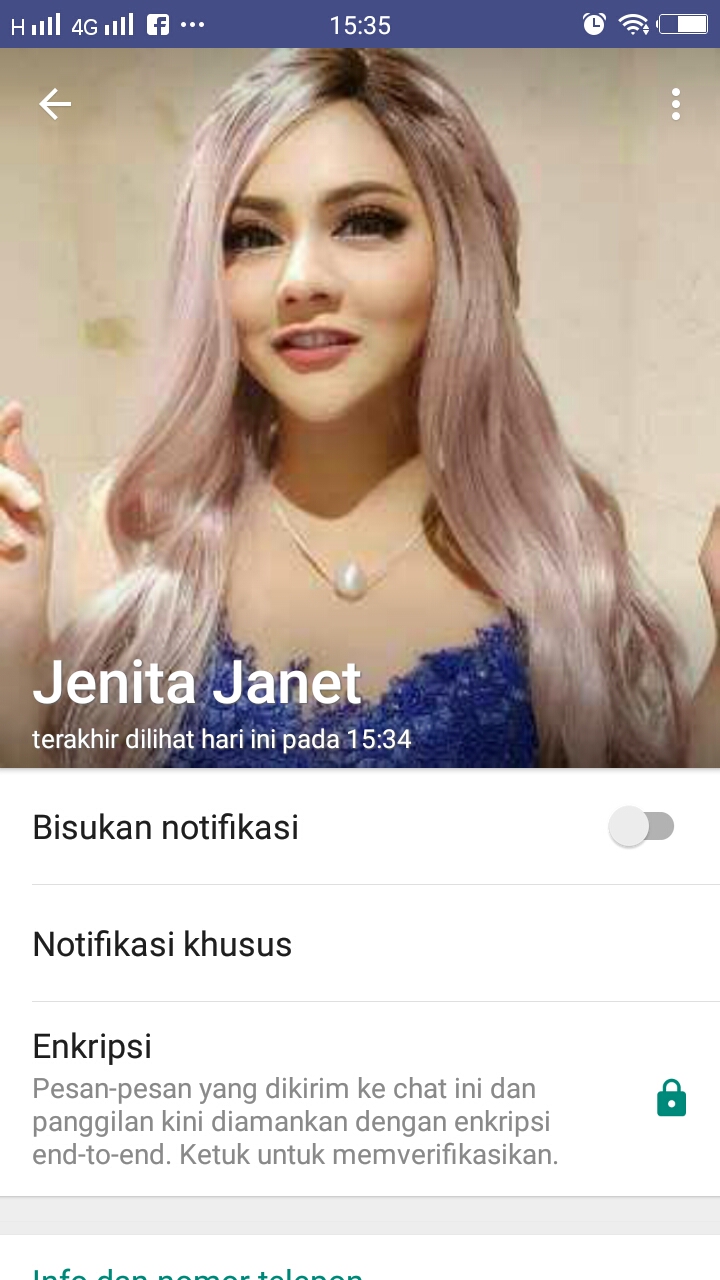Toggle the Bisukan notifikasi switch
This screenshot has height=1280, width=720.
(642, 827)
